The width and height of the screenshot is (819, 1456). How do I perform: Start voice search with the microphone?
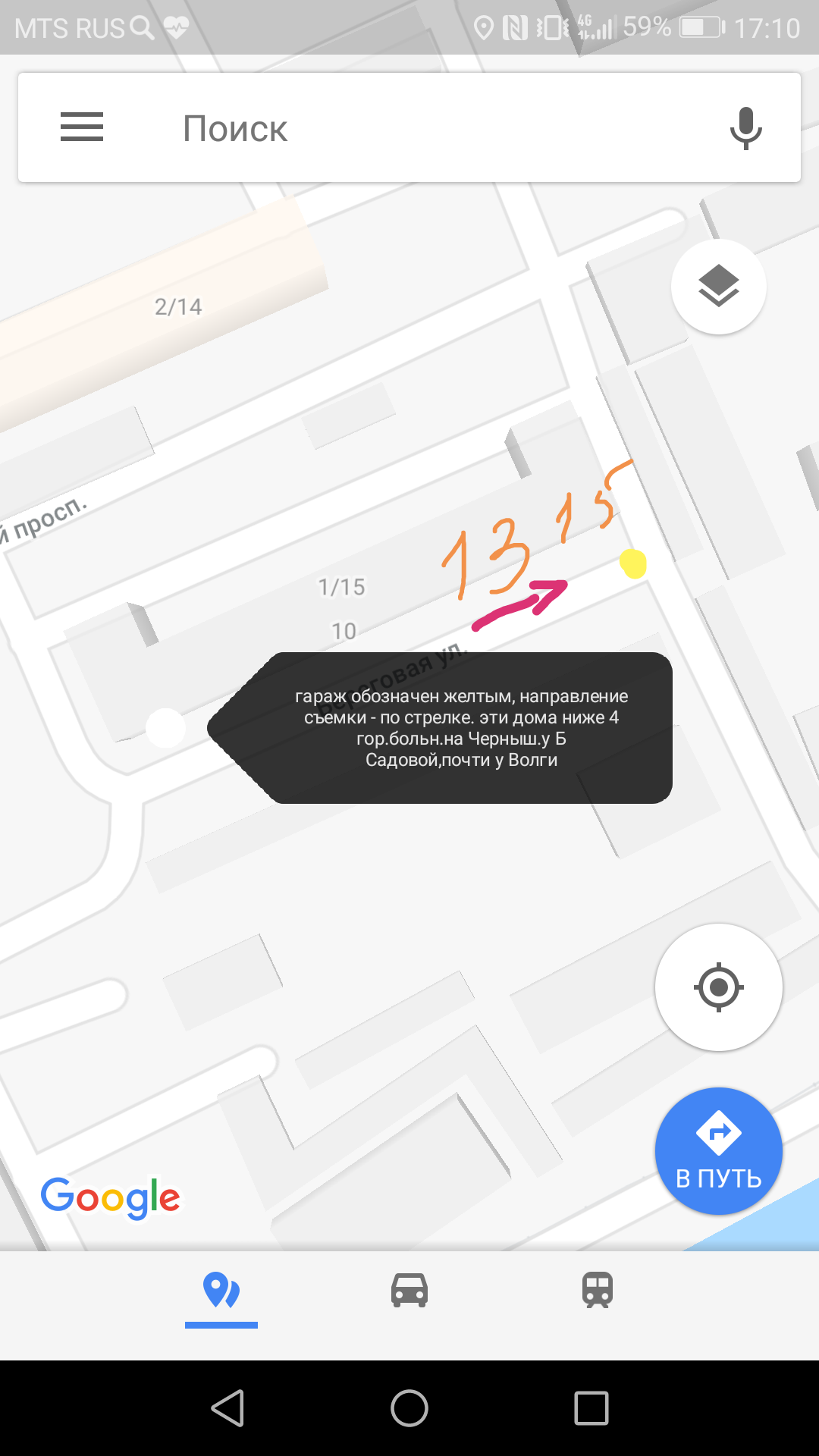(x=745, y=127)
